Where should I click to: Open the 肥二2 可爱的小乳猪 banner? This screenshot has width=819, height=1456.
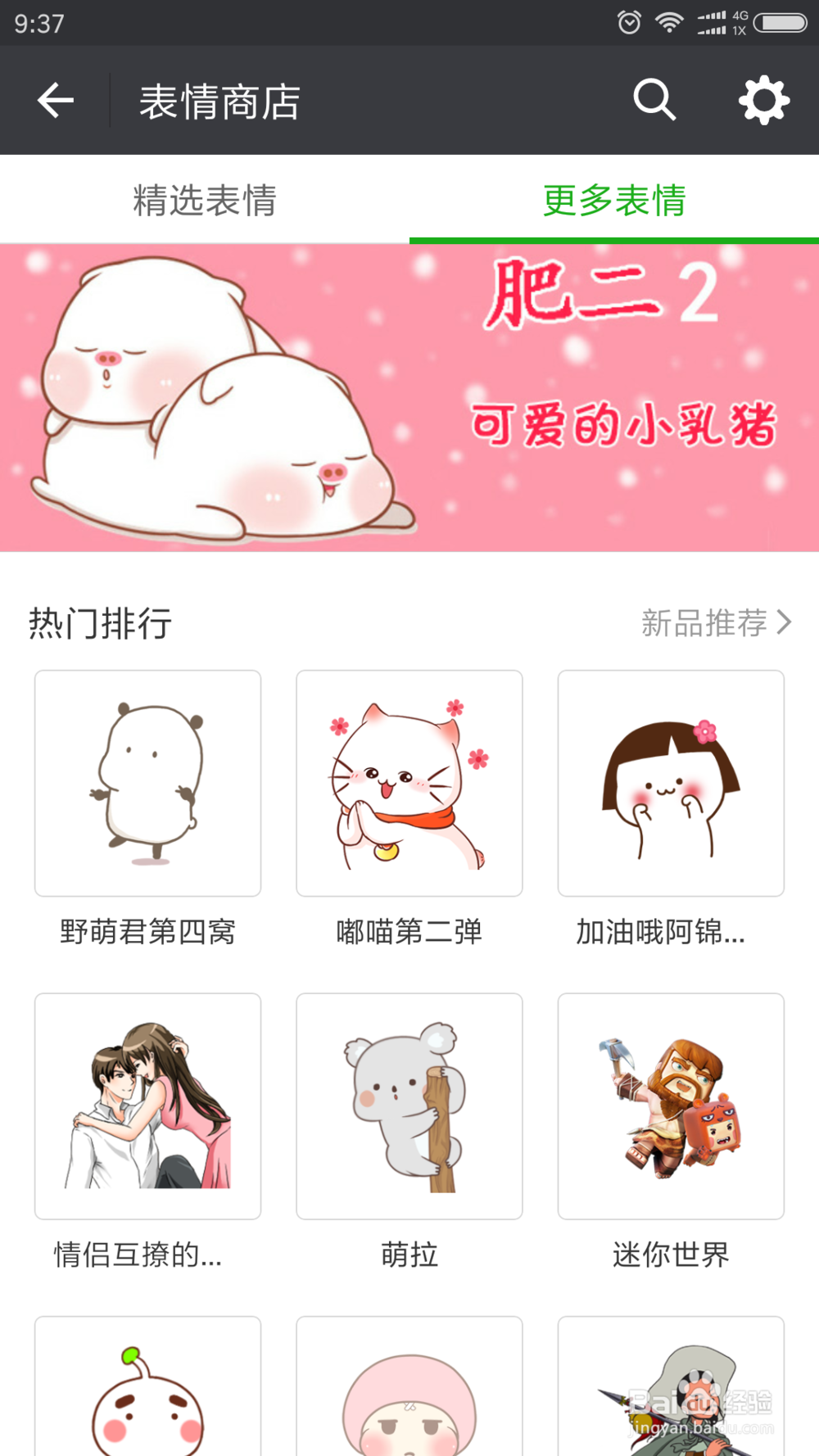(x=409, y=397)
